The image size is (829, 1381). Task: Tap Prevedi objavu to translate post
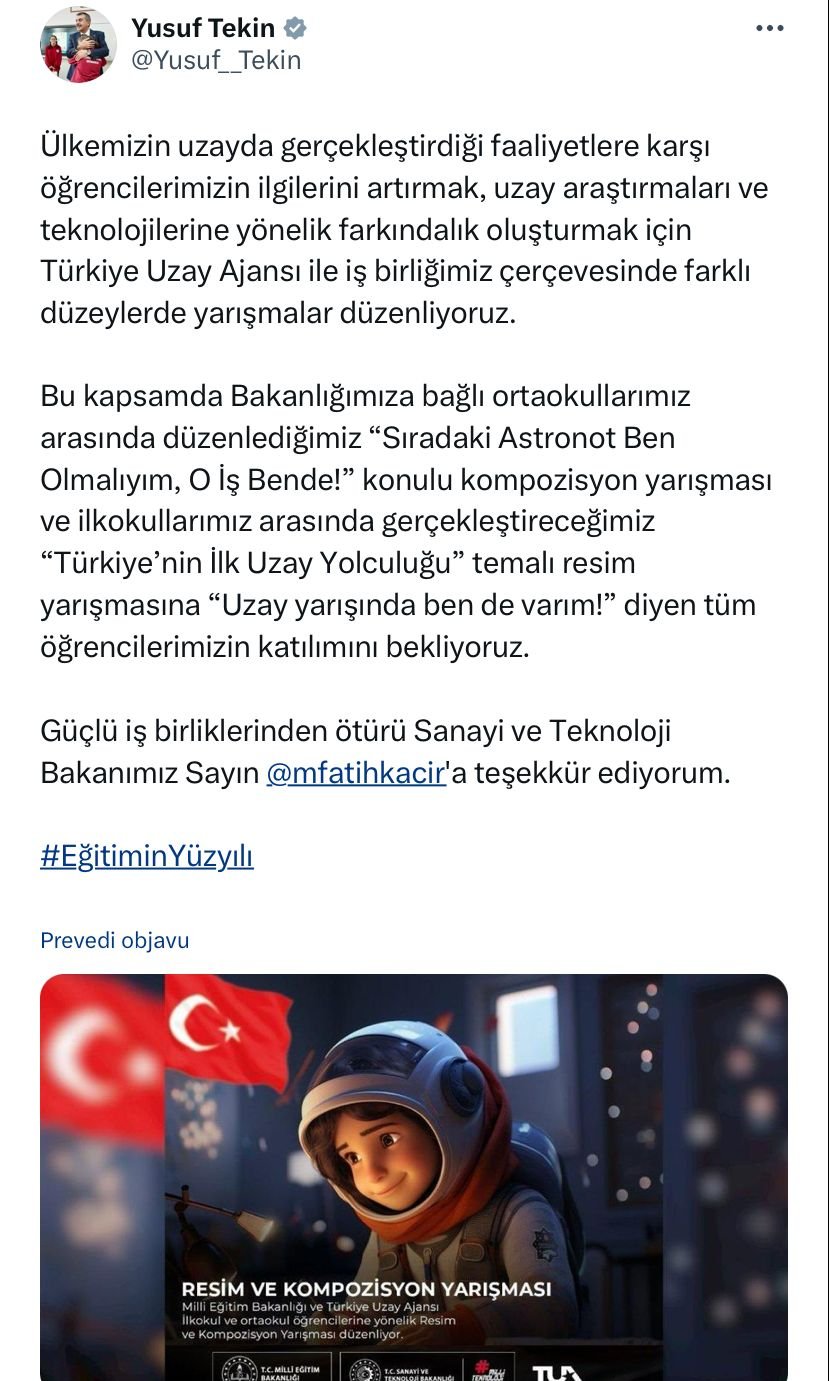click(x=114, y=940)
